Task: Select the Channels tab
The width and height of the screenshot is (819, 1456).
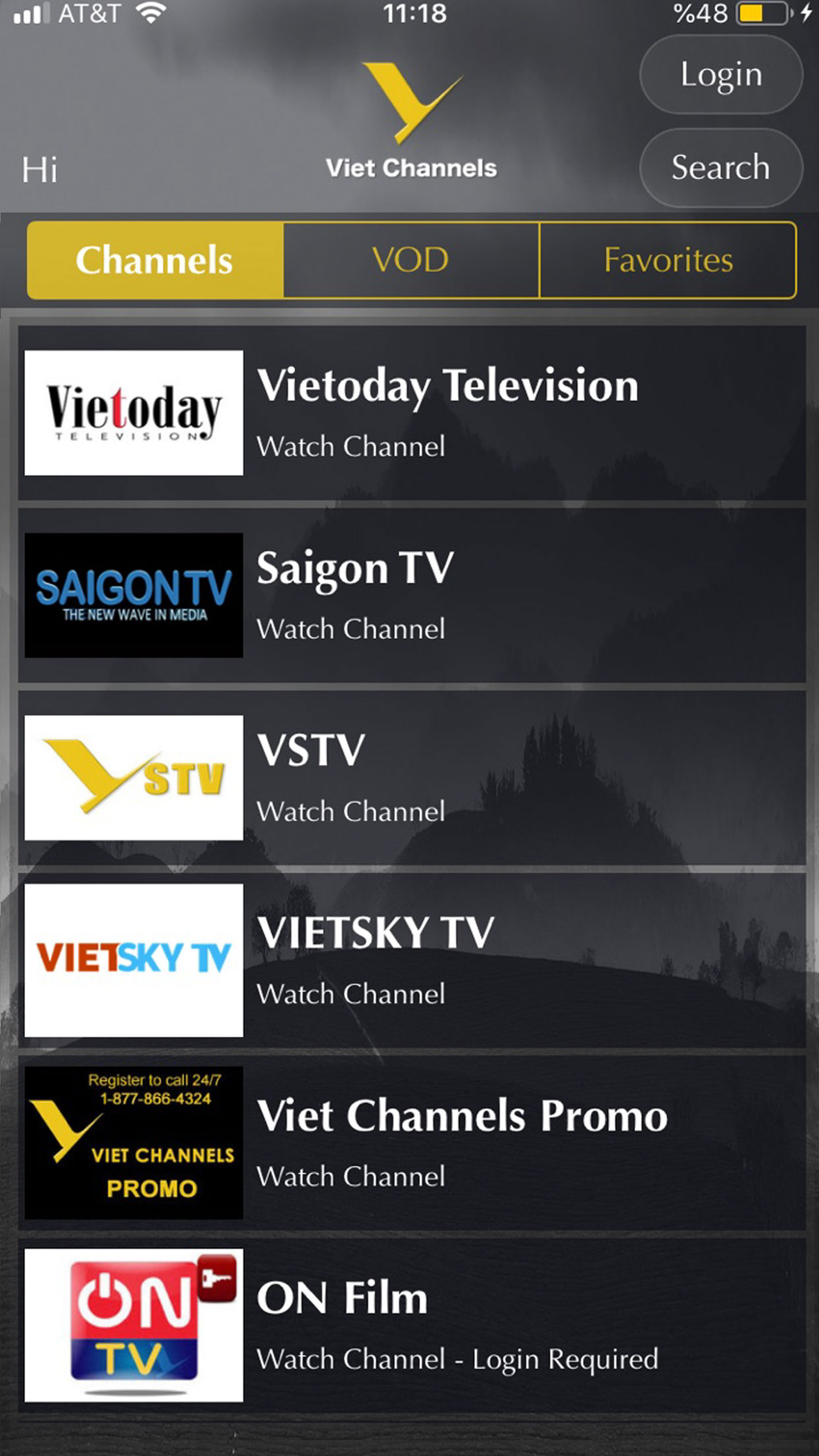Action: [153, 259]
